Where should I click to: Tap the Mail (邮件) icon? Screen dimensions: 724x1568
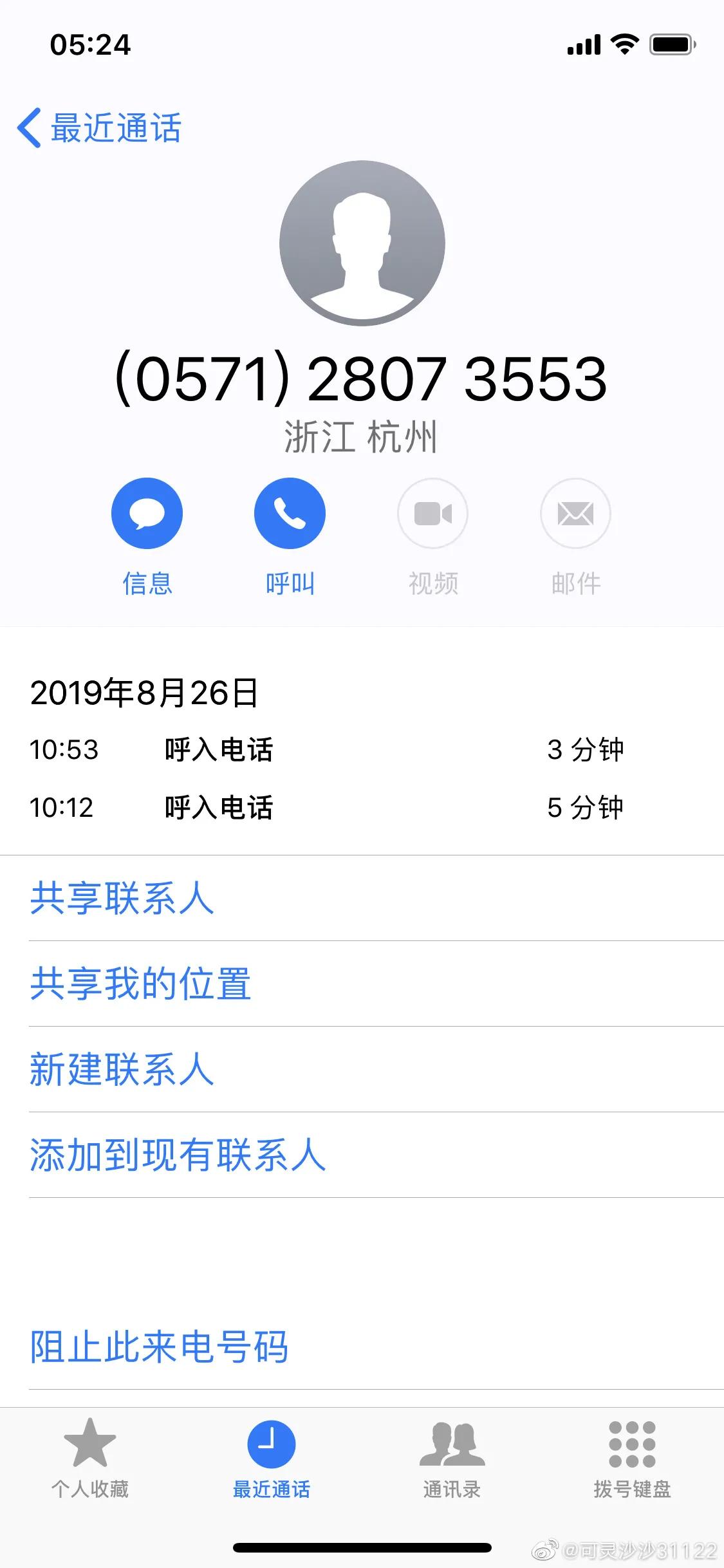(x=575, y=513)
